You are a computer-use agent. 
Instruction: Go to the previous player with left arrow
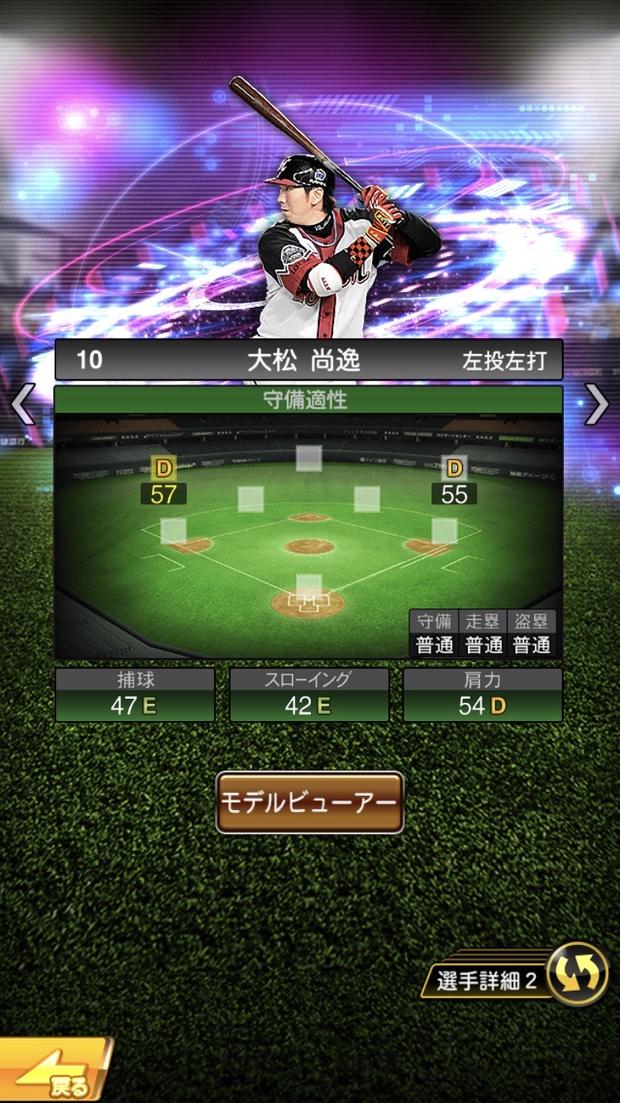[22, 405]
